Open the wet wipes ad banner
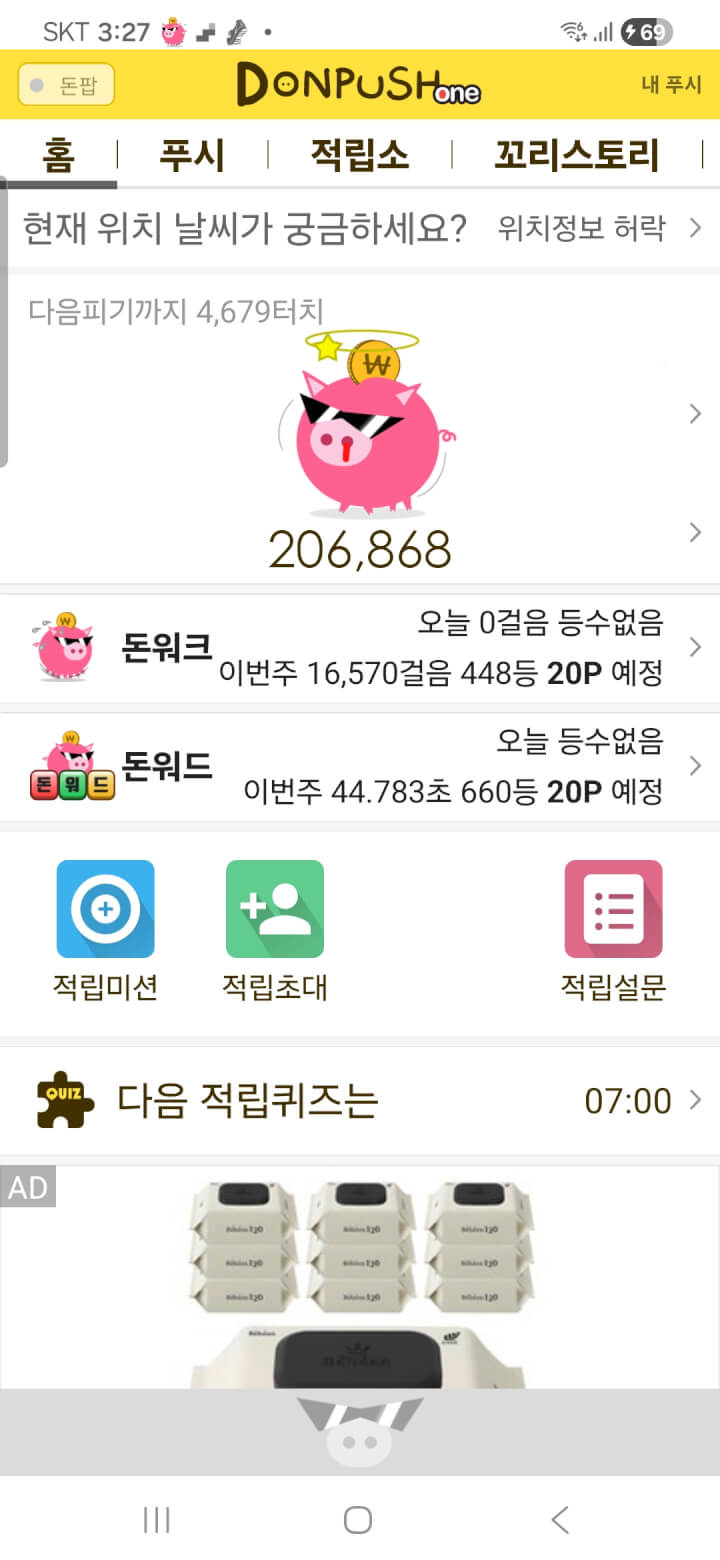Viewport: 720px width, 1560px height. (360, 1280)
